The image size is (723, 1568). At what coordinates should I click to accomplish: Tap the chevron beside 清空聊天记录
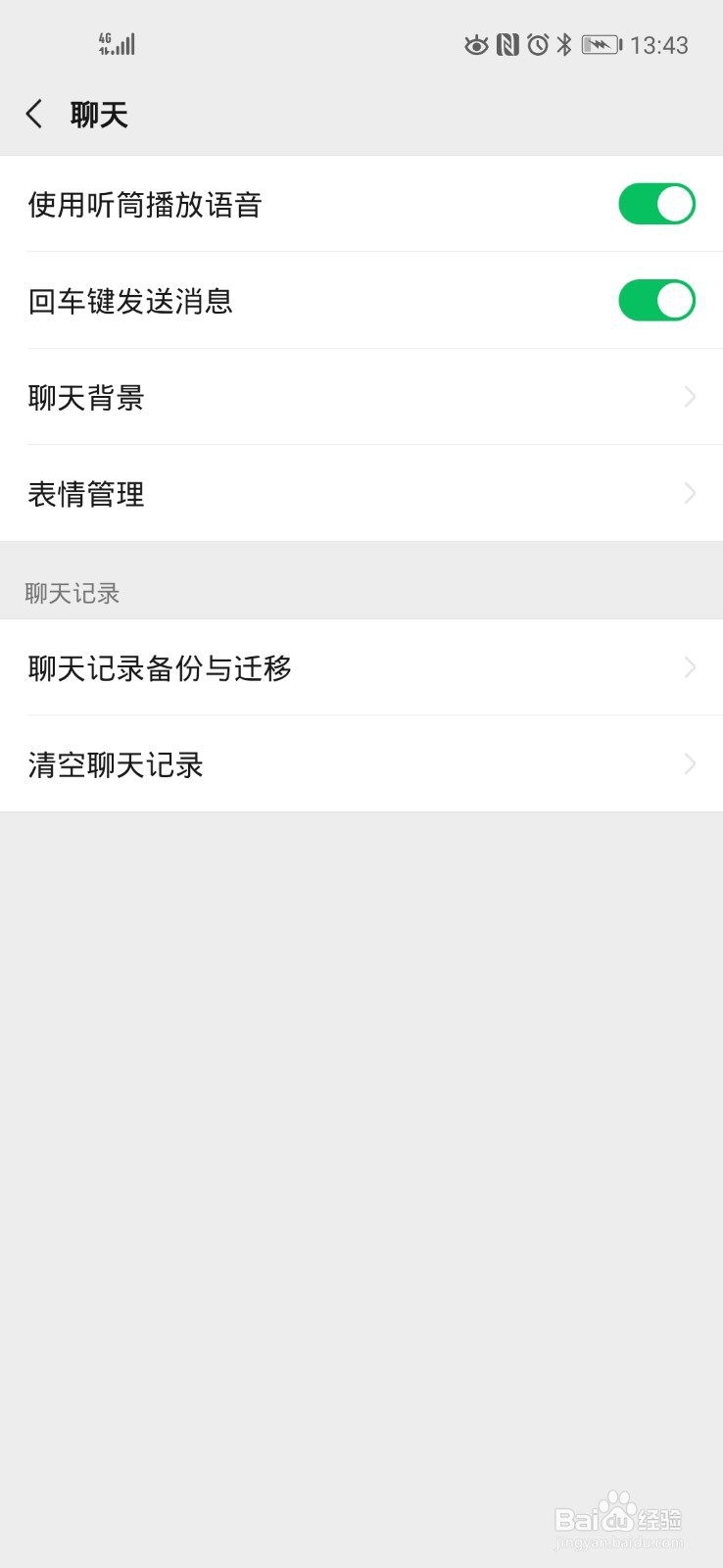tap(689, 763)
